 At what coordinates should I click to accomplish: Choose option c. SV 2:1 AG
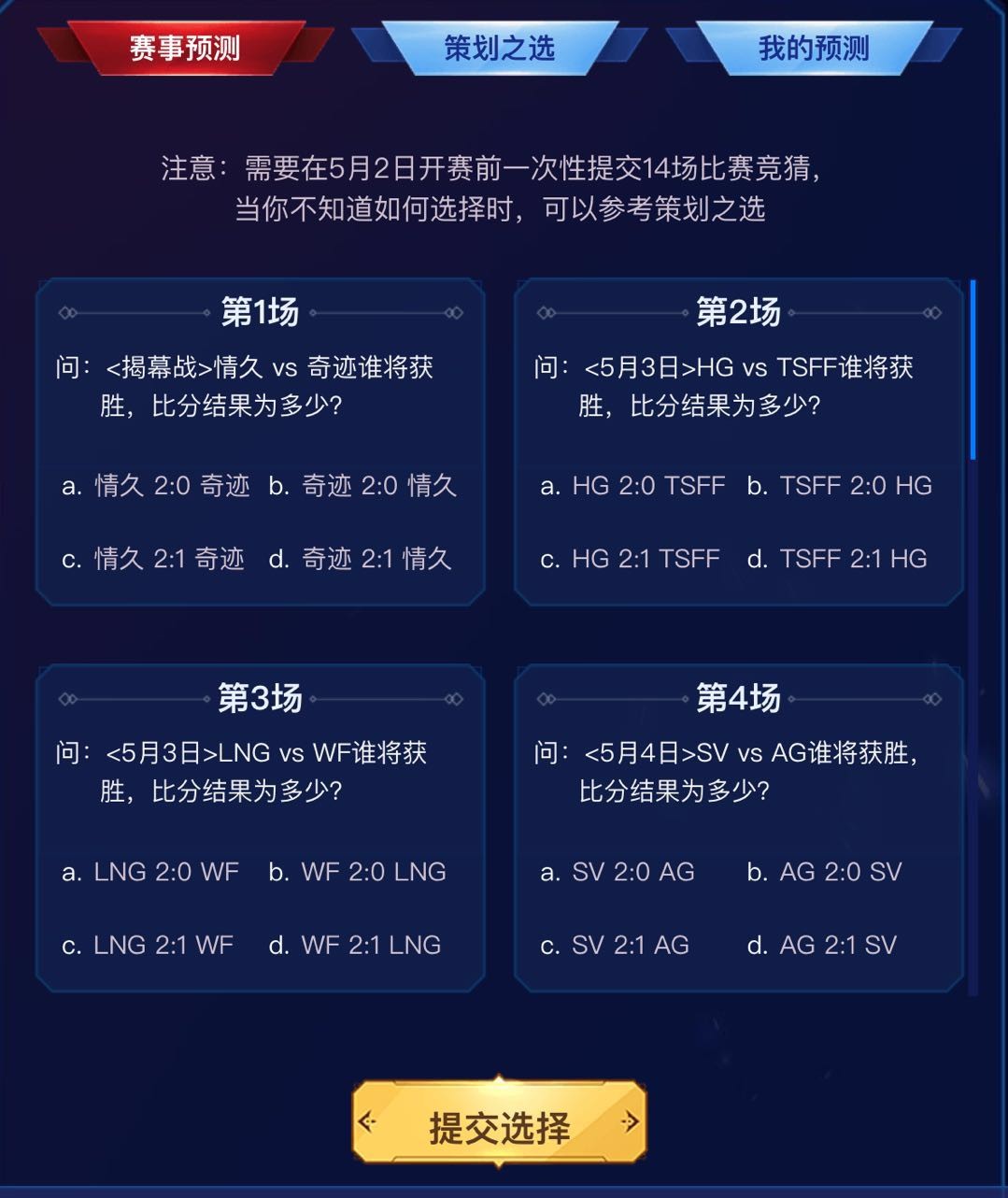coord(615,945)
